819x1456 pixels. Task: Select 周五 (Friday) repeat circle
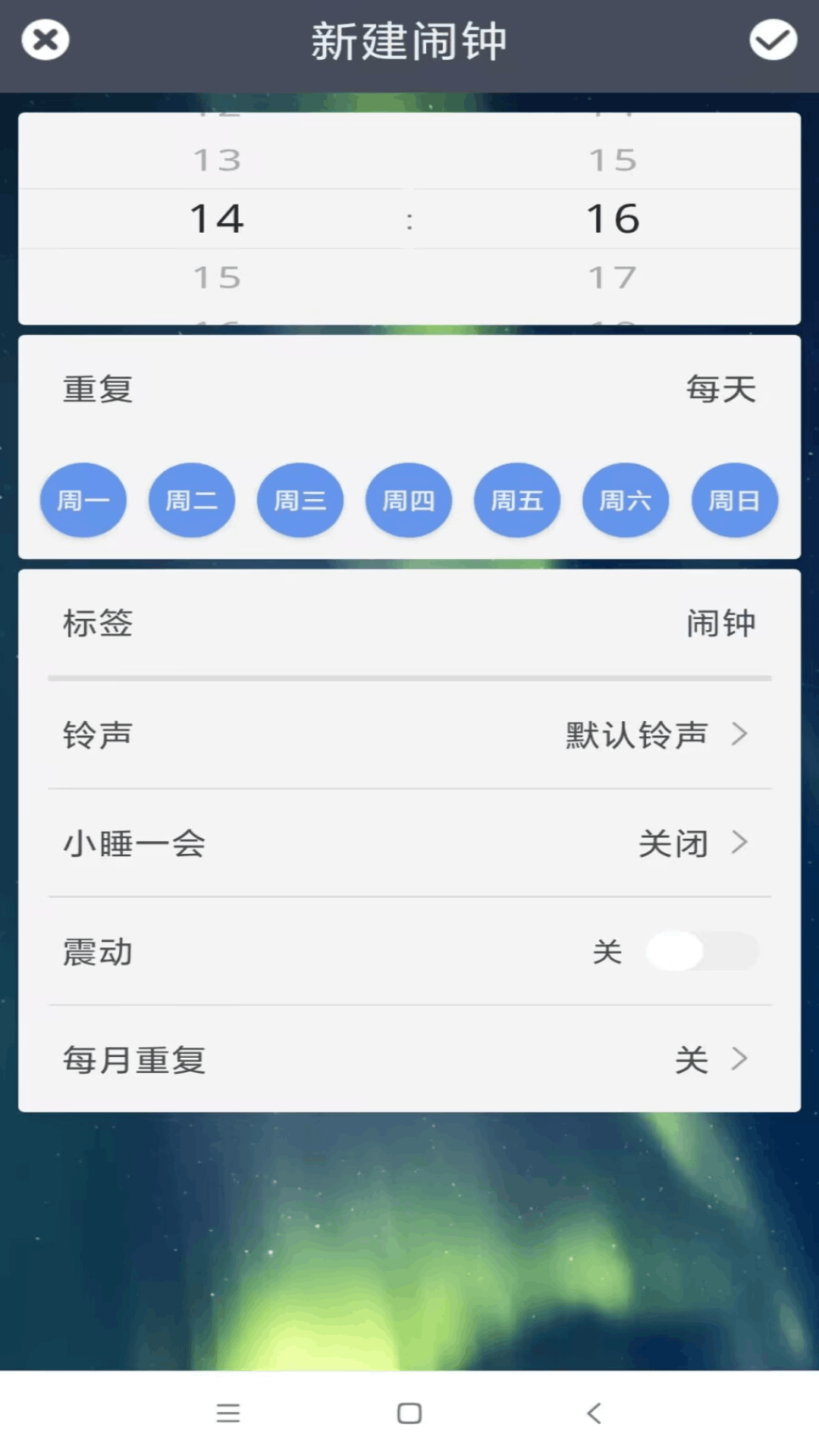point(517,500)
